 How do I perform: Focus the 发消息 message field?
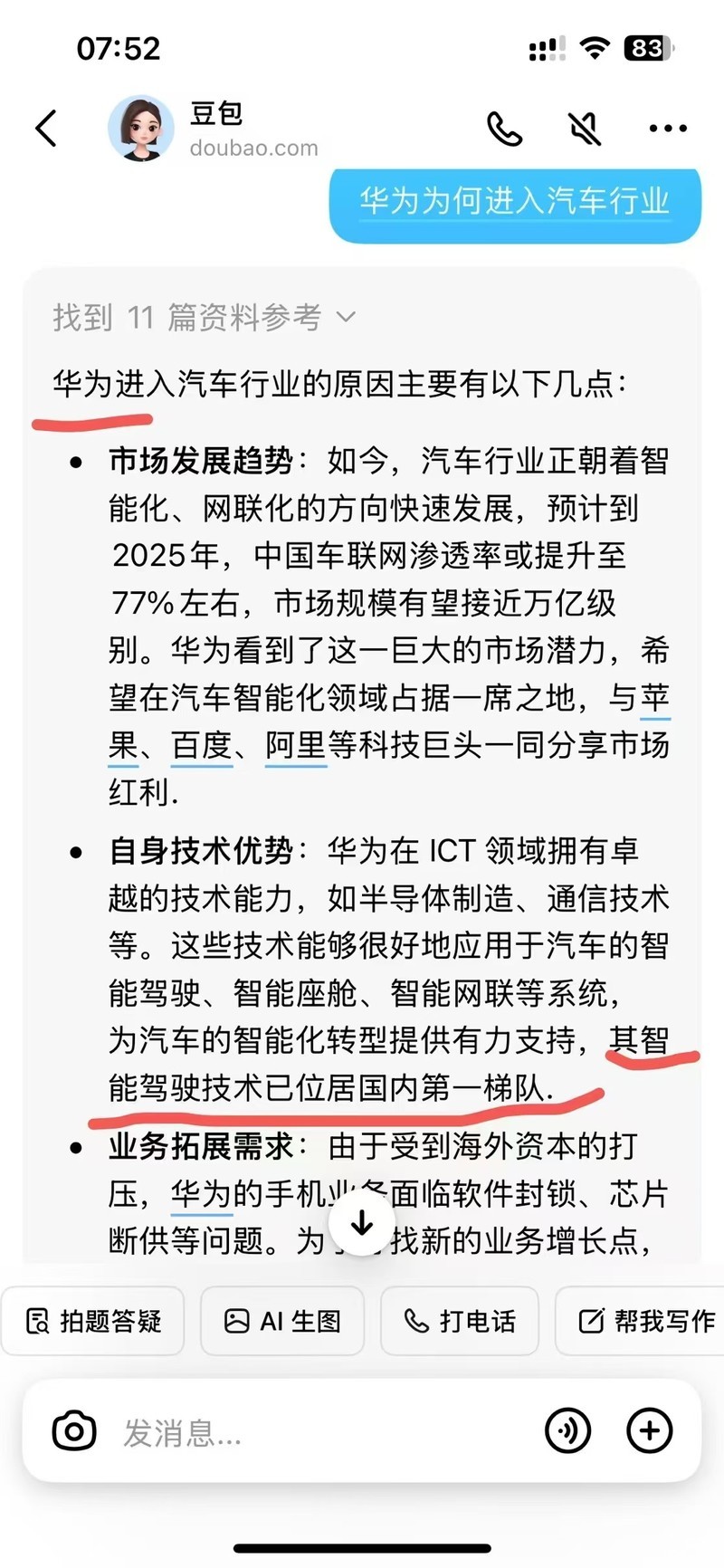point(317,1432)
